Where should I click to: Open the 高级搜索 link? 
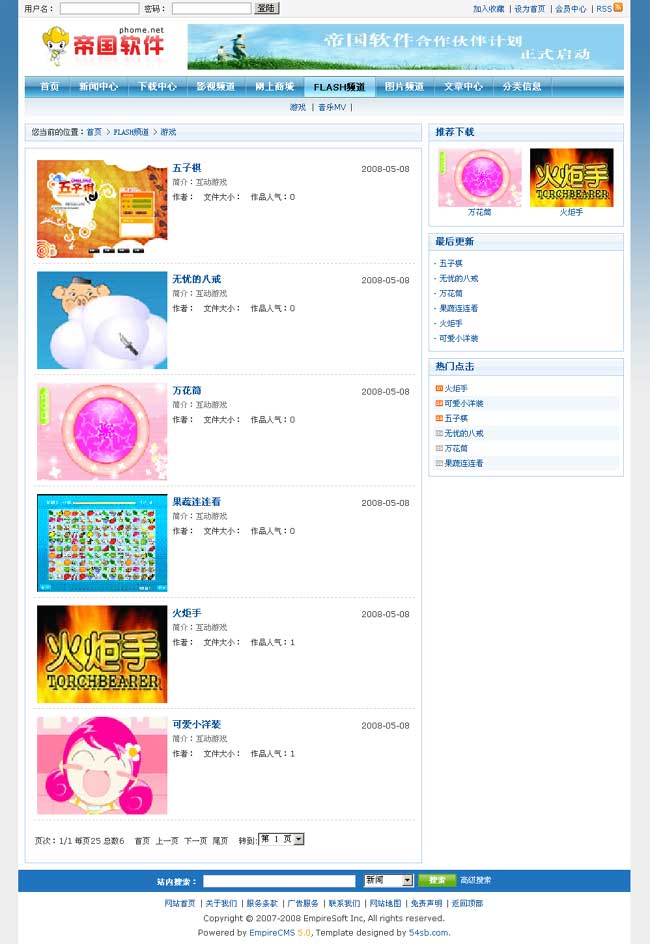[475, 881]
